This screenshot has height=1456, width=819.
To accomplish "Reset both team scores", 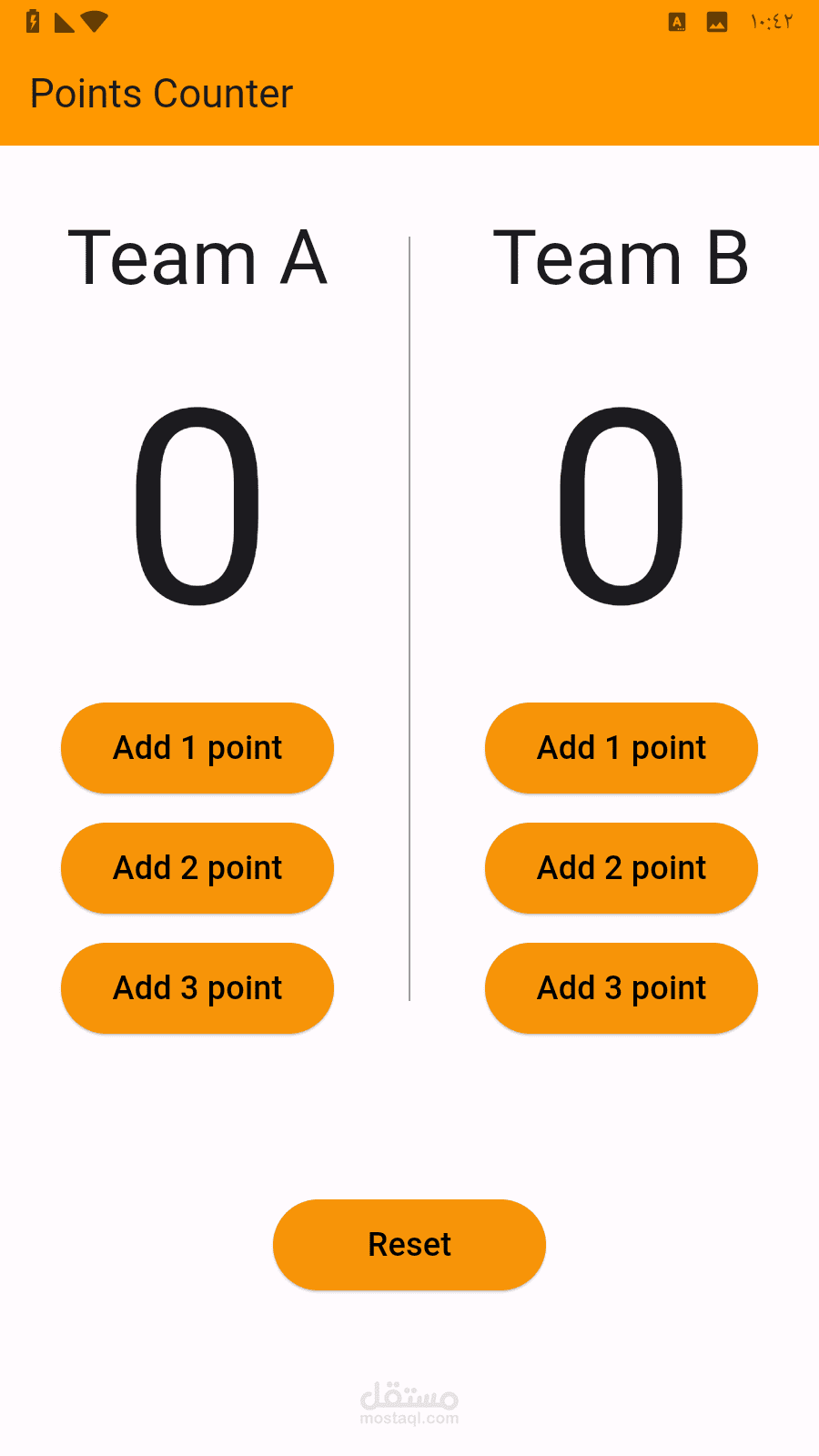I will pyautogui.click(x=409, y=1245).
